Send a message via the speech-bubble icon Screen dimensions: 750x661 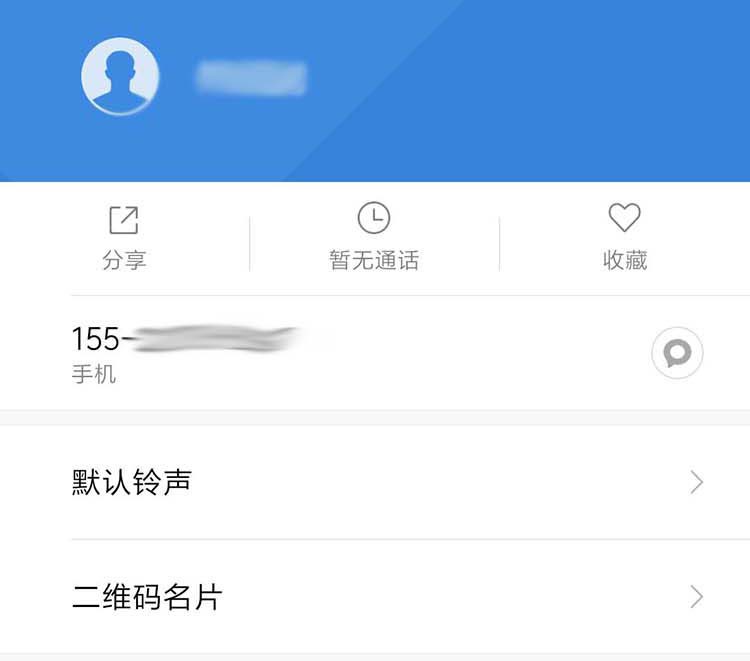pyautogui.click(x=677, y=353)
